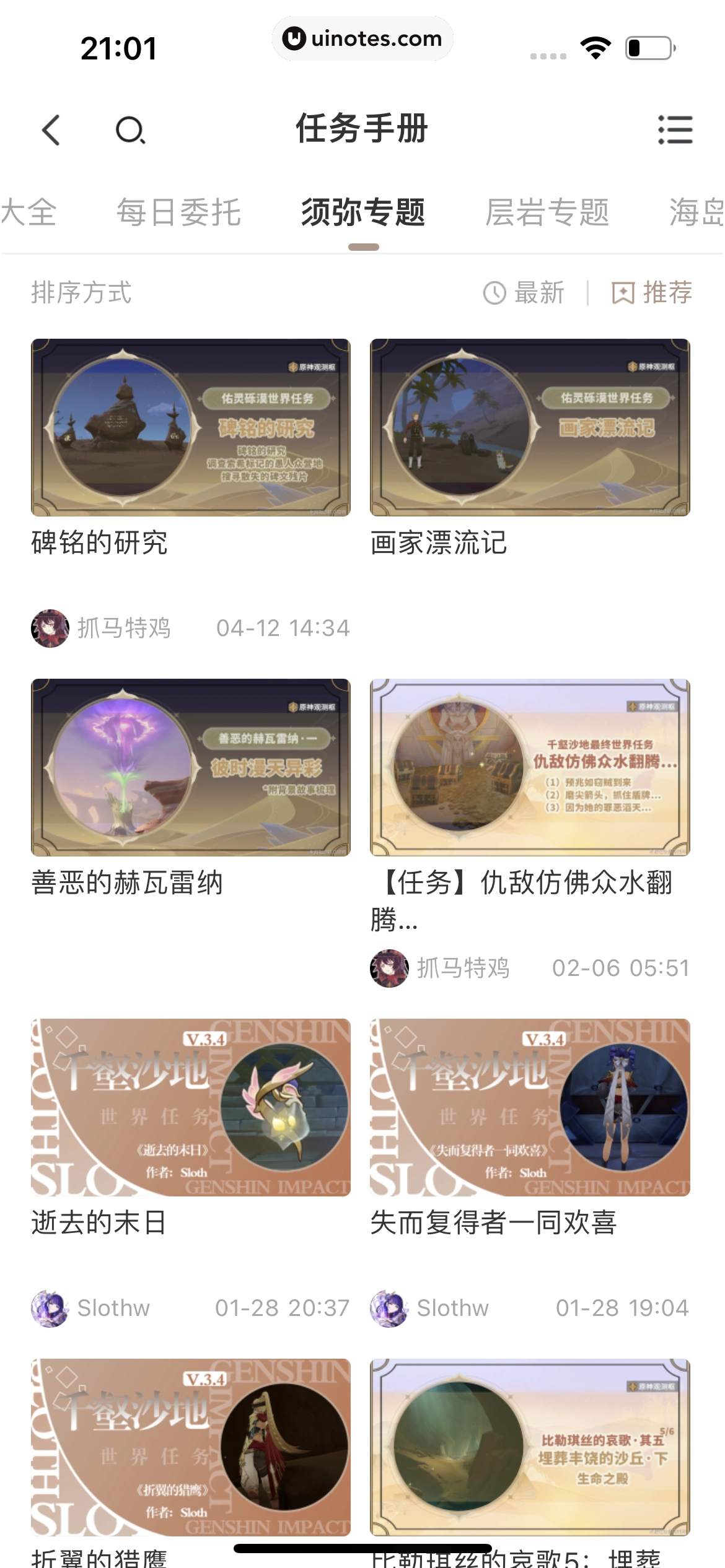Tap the list menu icon top right
The height and width of the screenshot is (1568, 725).
pos(677,130)
